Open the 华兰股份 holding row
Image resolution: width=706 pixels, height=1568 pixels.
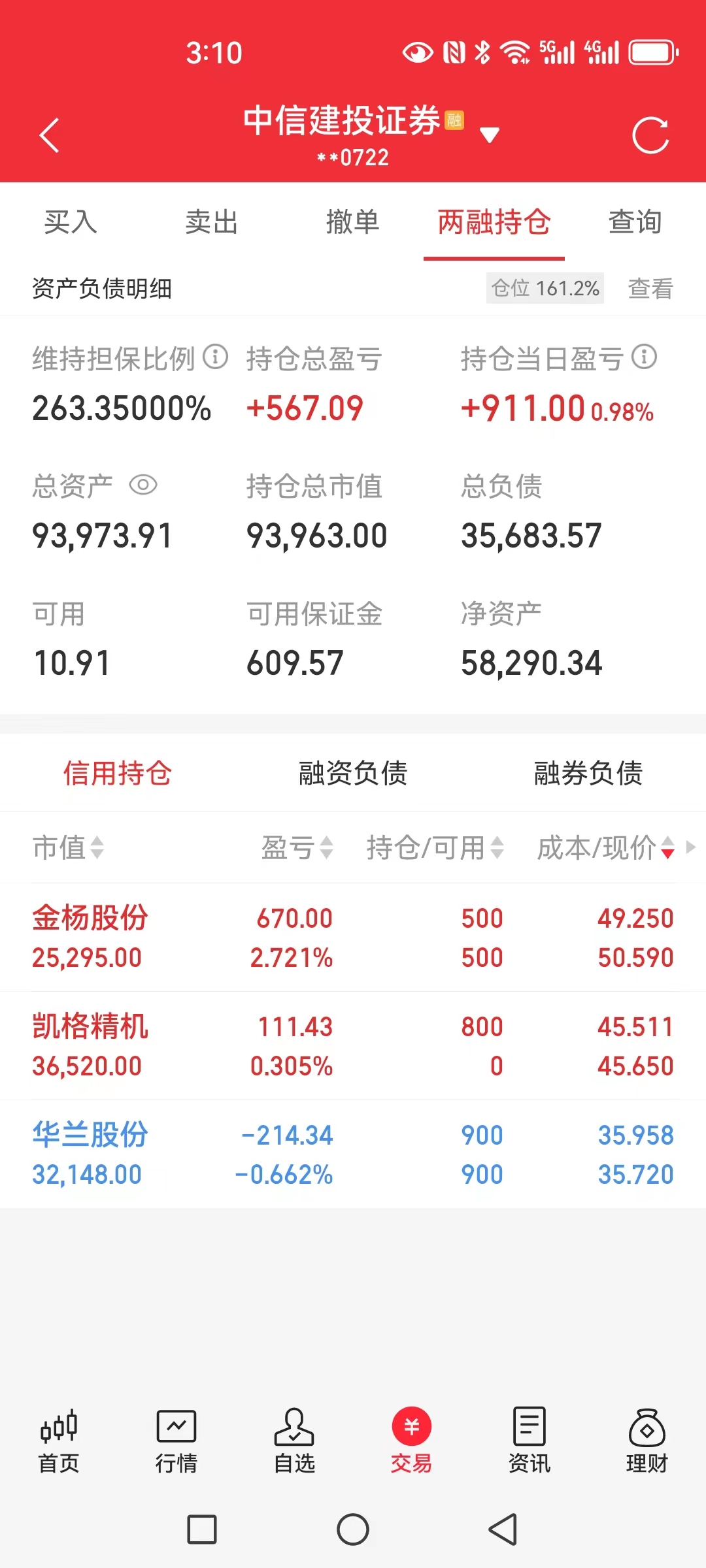click(x=353, y=1154)
